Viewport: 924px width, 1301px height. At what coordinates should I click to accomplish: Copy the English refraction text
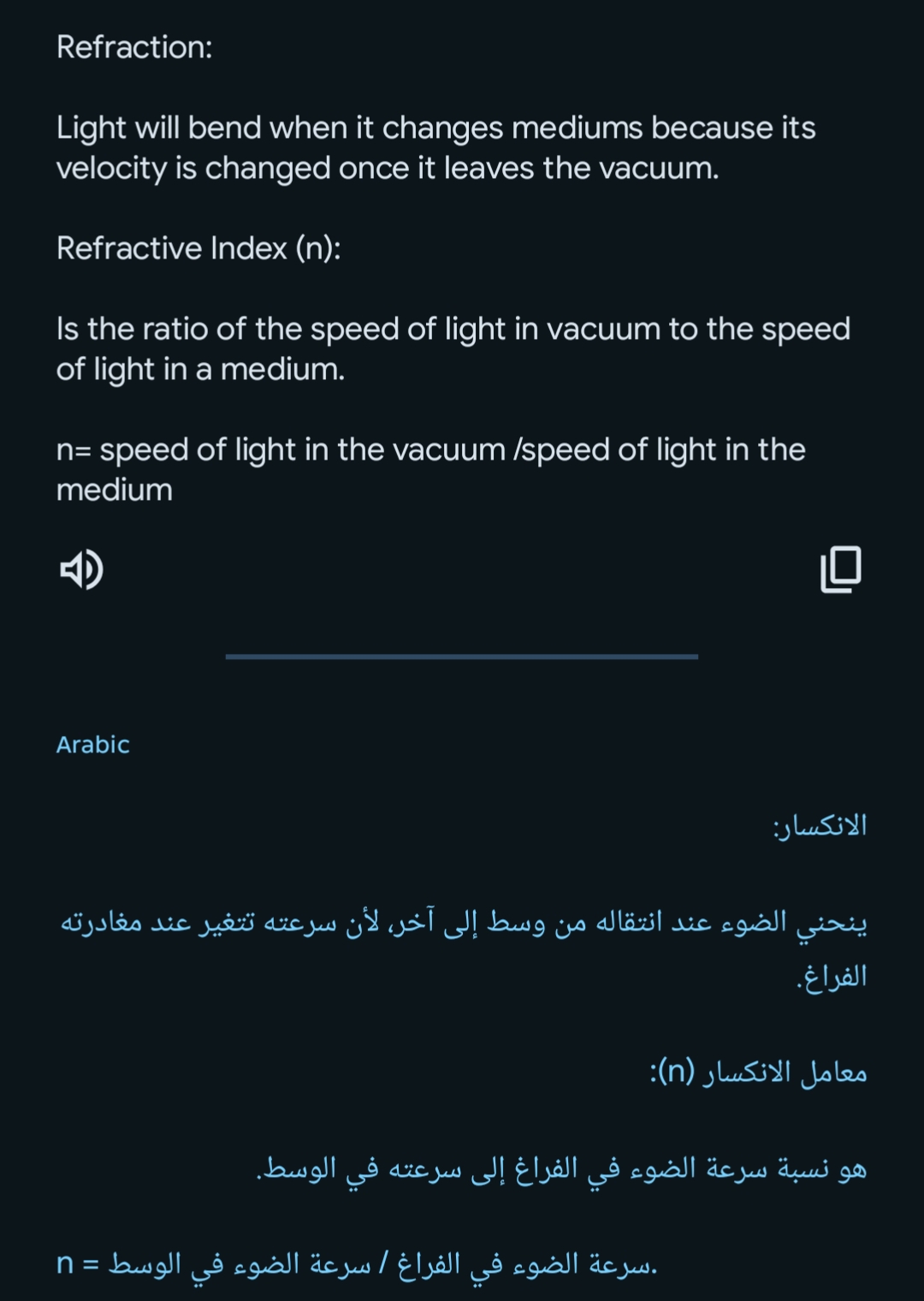point(840,569)
